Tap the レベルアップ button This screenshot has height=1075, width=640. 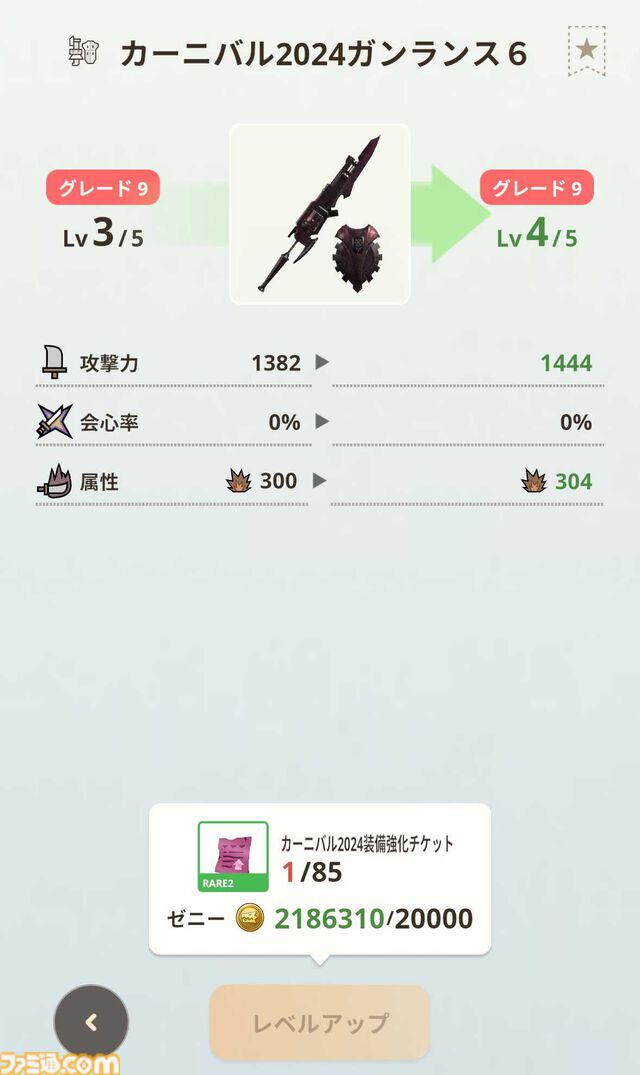tap(320, 1023)
